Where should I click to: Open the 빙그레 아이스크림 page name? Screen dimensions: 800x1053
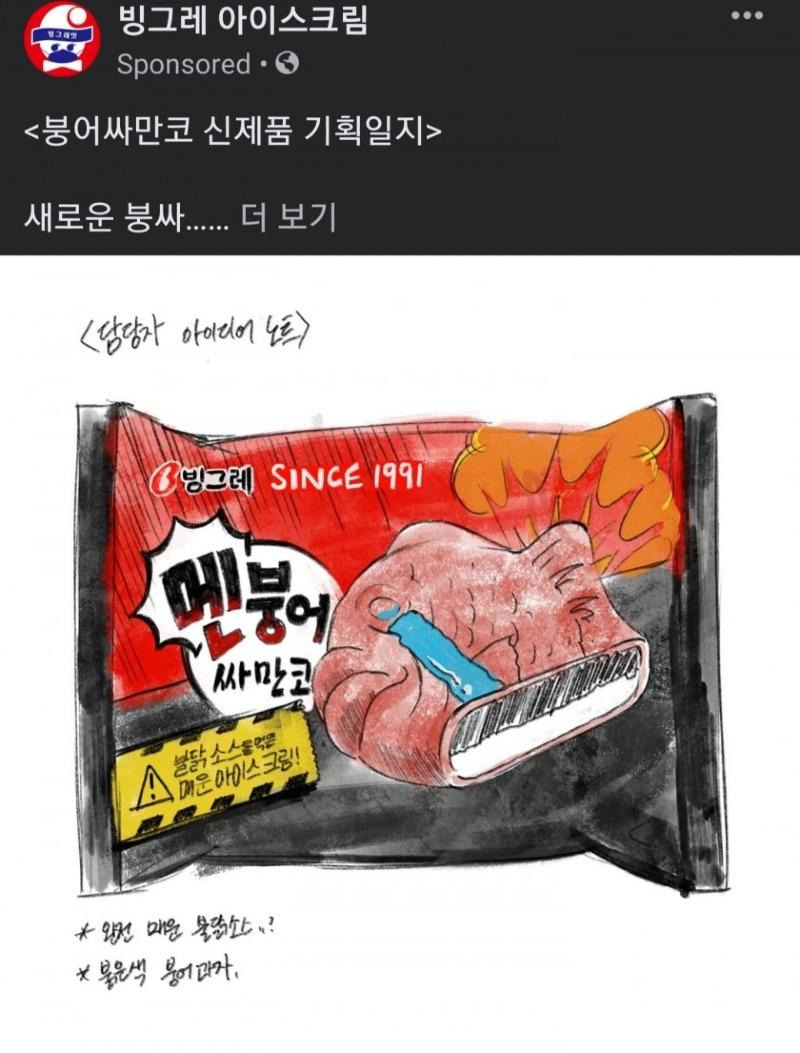(242, 19)
